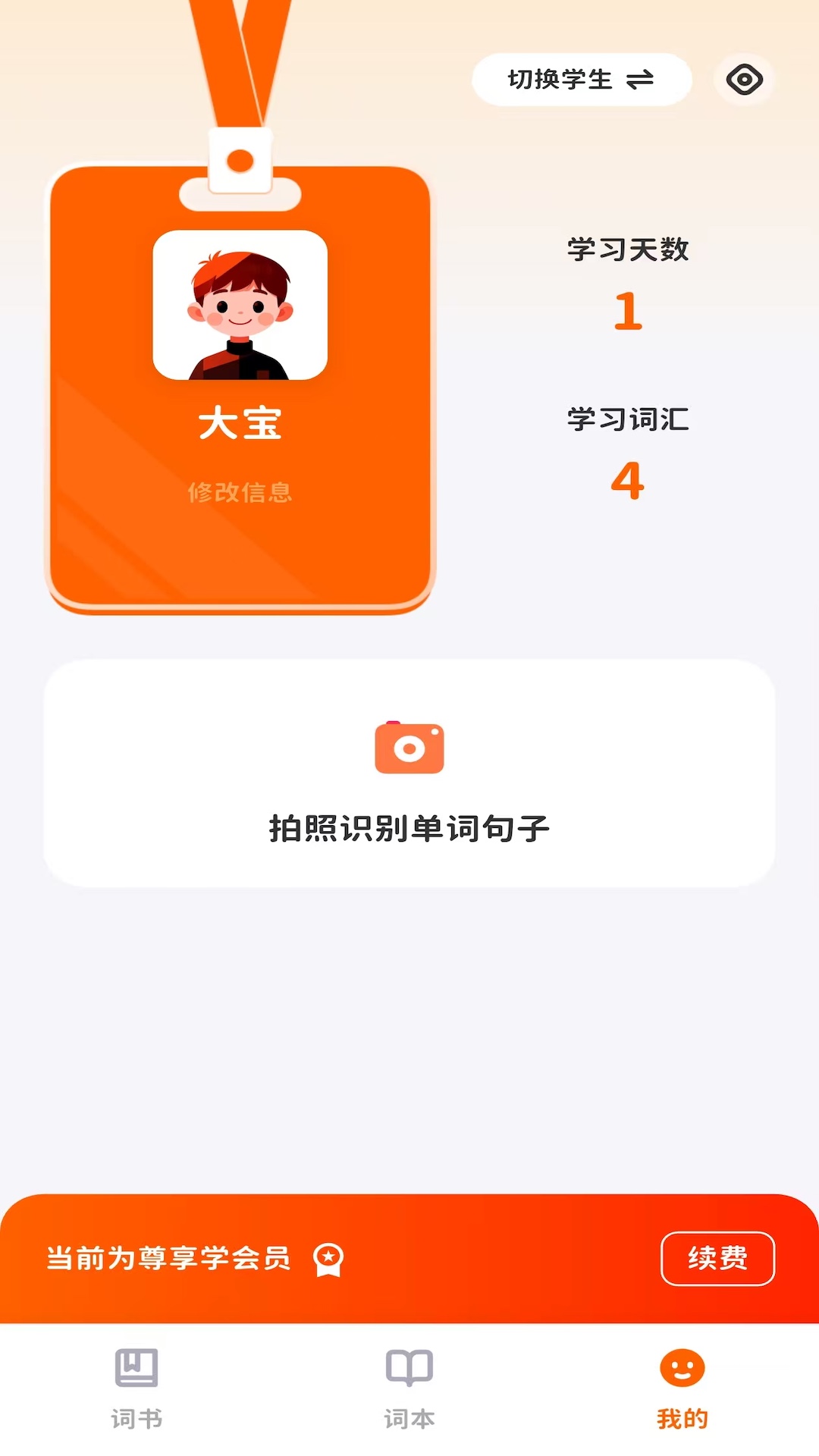Screen dimensions: 819x1456
Task: Open 修改信息 to edit profile info
Action: [x=240, y=493]
